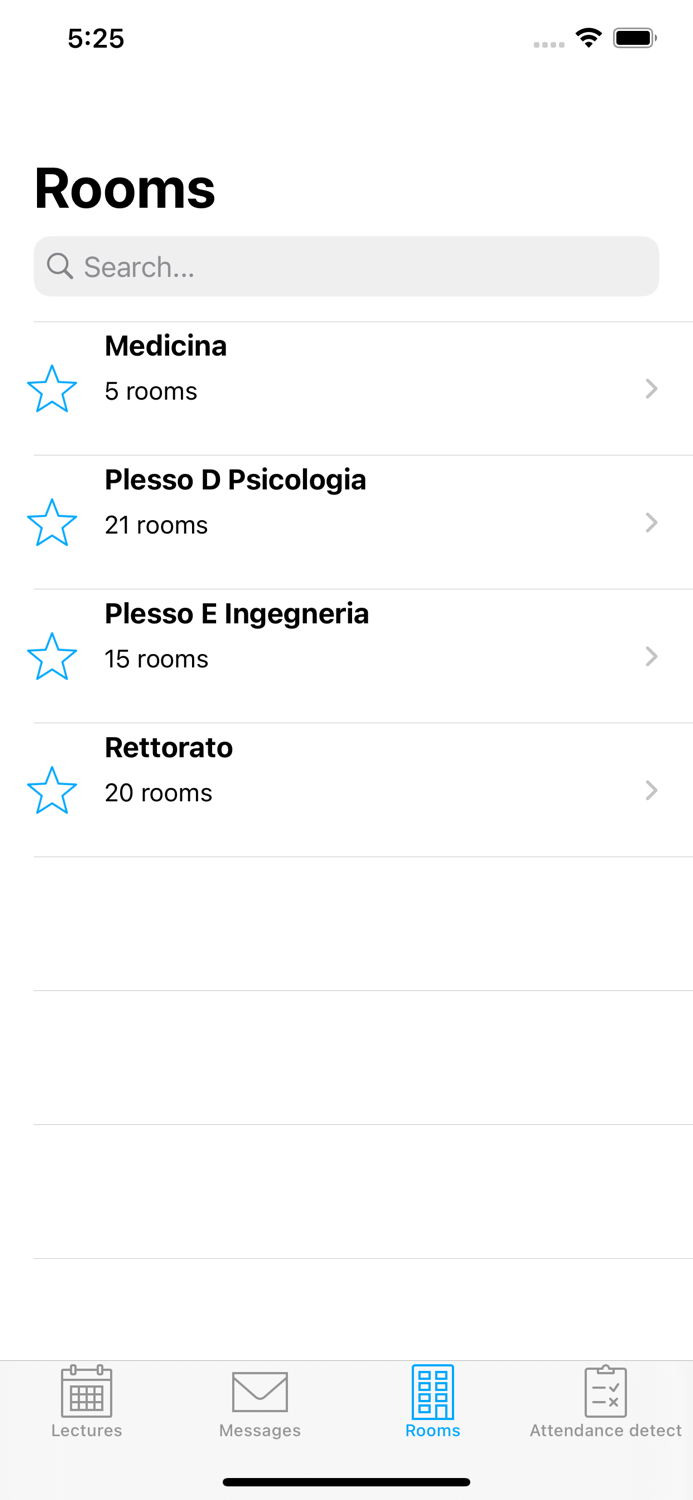Favorite Medicina with its star icon
Viewport: 693px width, 1500px height.
click(52, 389)
